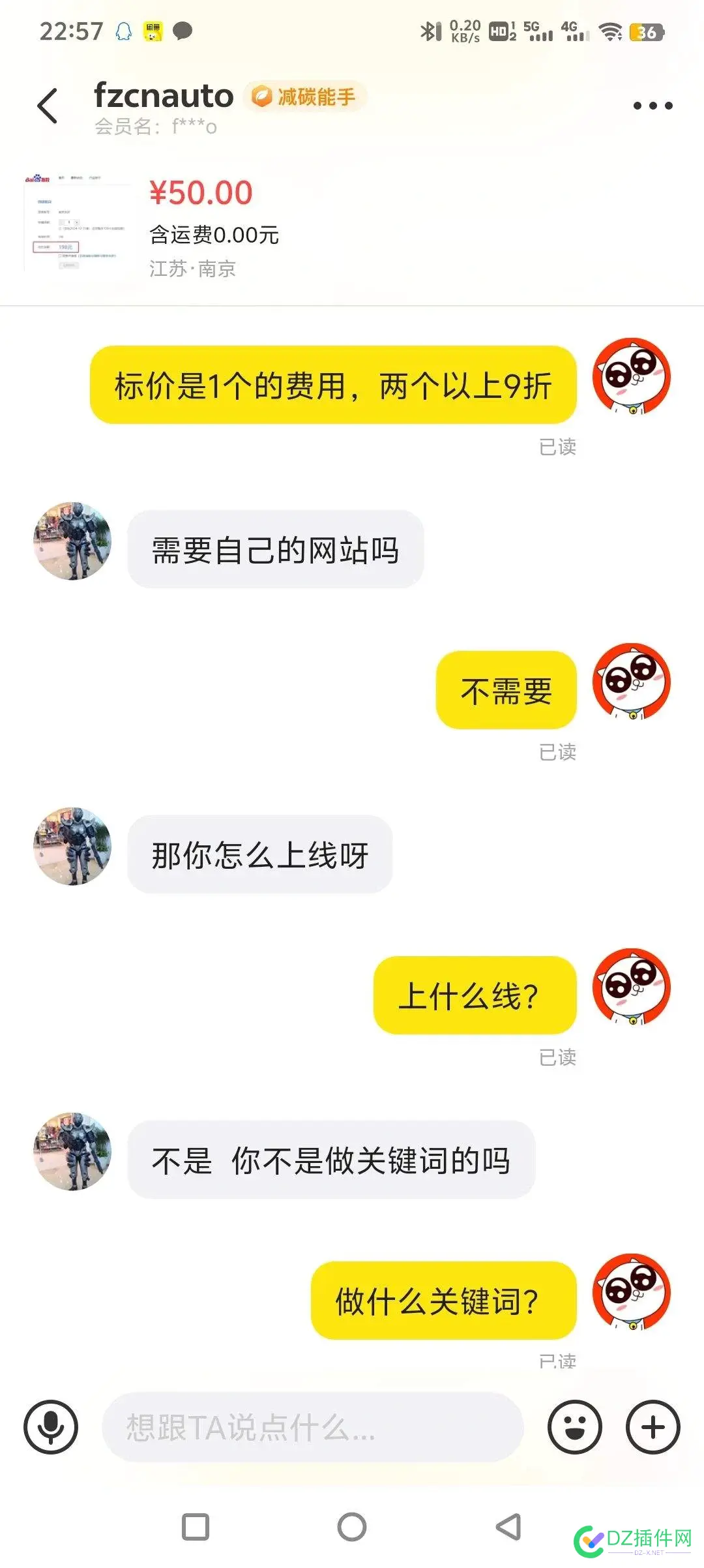Tap the 减碳能手 badge next to username

point(306,96)
